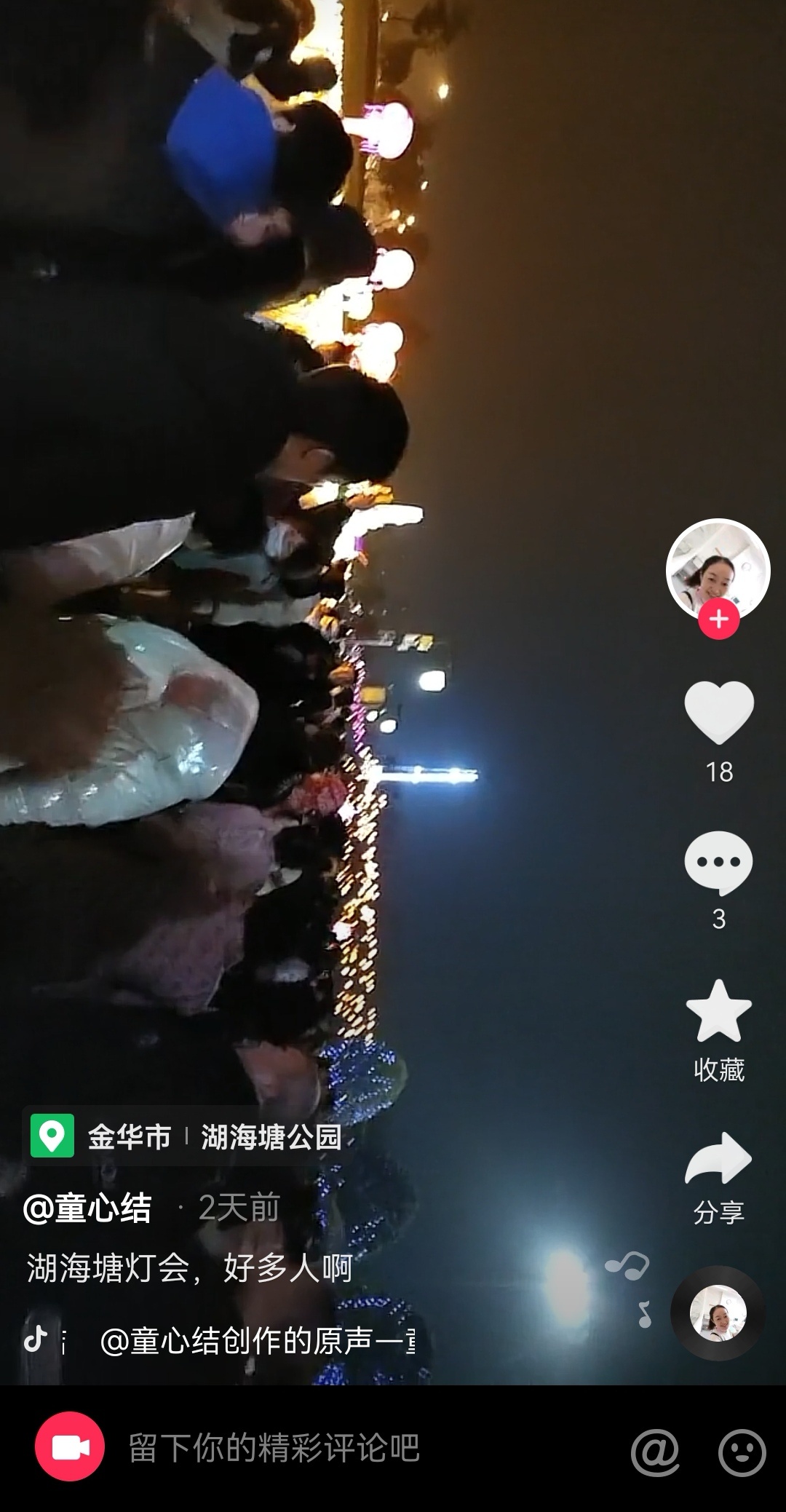786x1512 pixels.
Task: Open the 金华市 湖海塘公园 location tag
Action: pyautogui.click(x=187, y=1136)
